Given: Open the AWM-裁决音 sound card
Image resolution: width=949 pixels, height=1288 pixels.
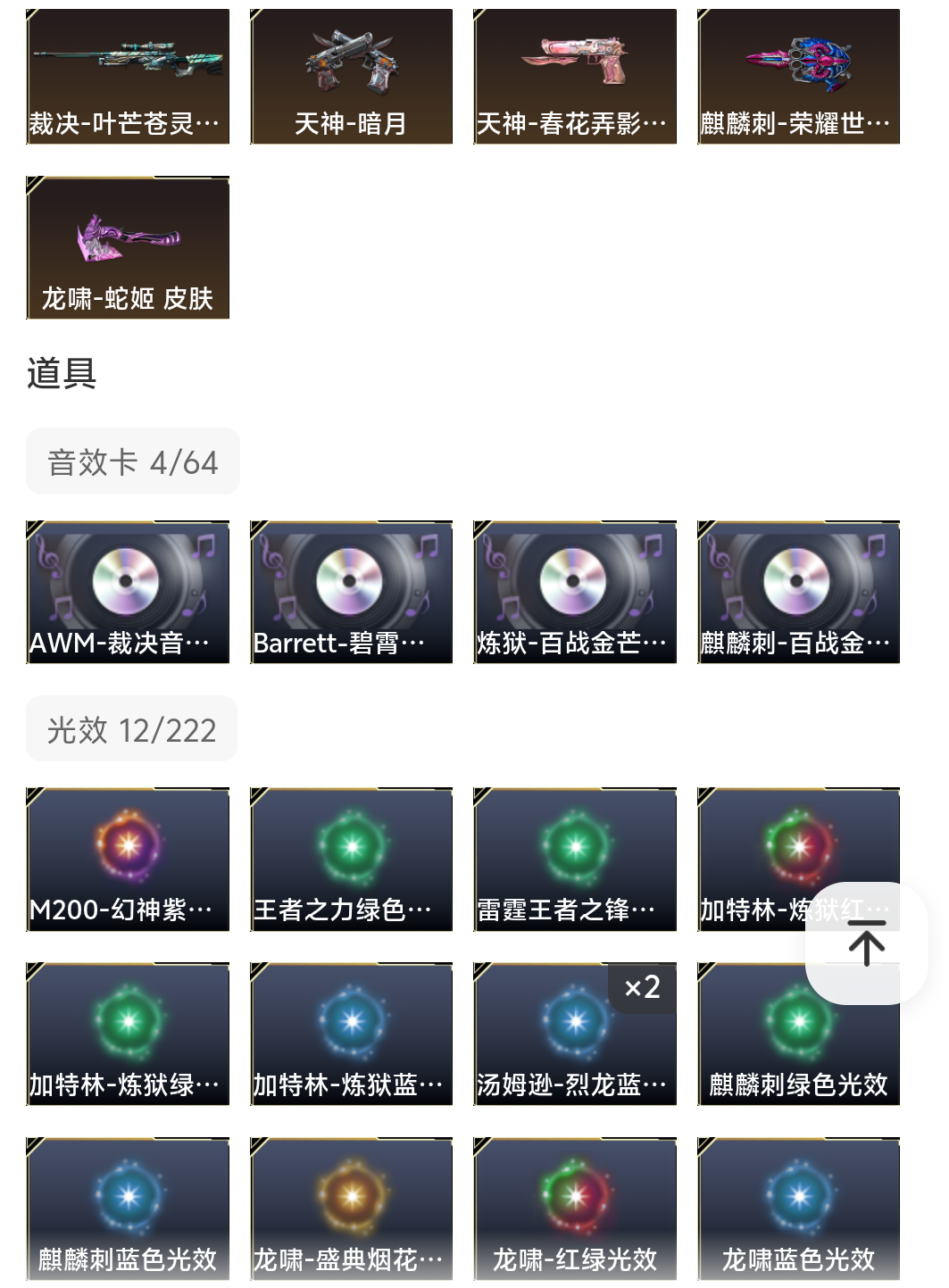Looking at the screenshot, I should (x=128, y=593).
